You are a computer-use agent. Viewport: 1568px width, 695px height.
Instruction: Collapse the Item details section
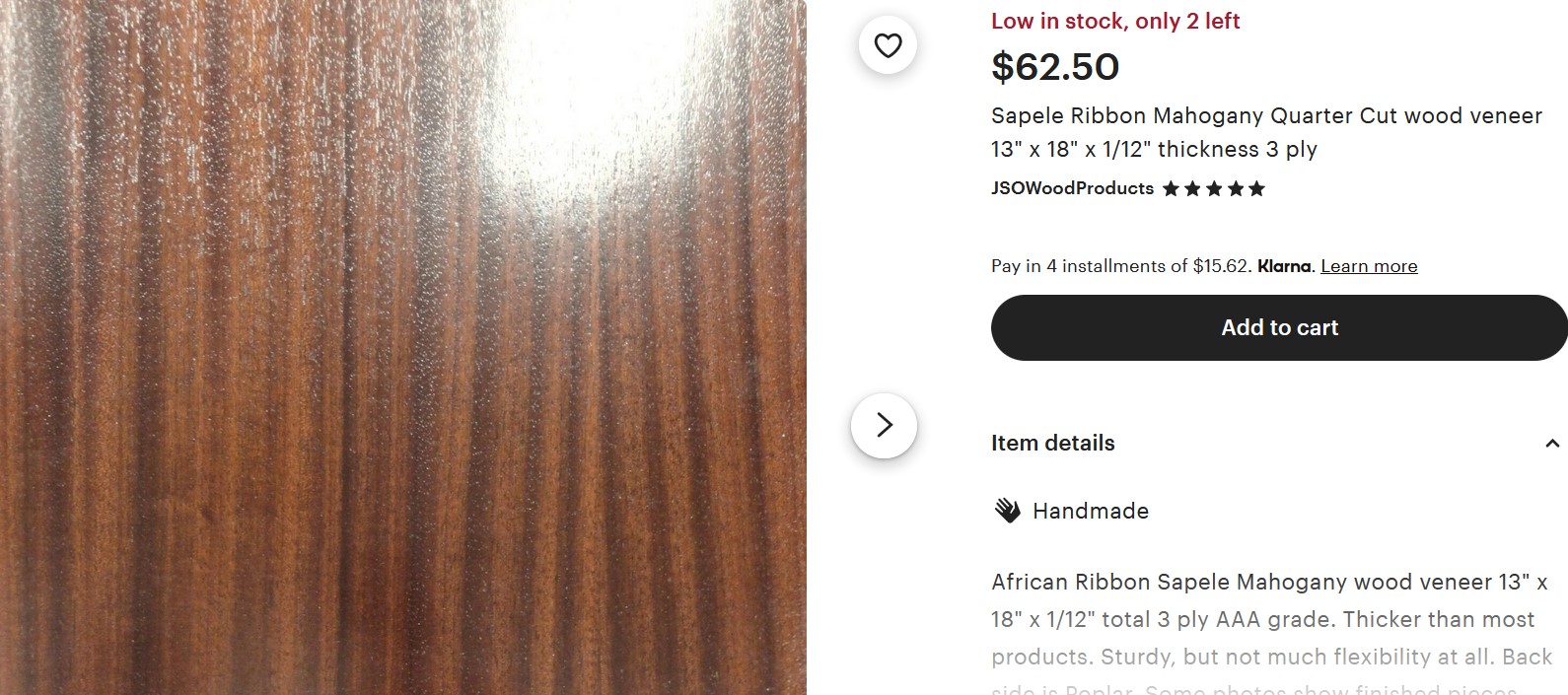1551,444
